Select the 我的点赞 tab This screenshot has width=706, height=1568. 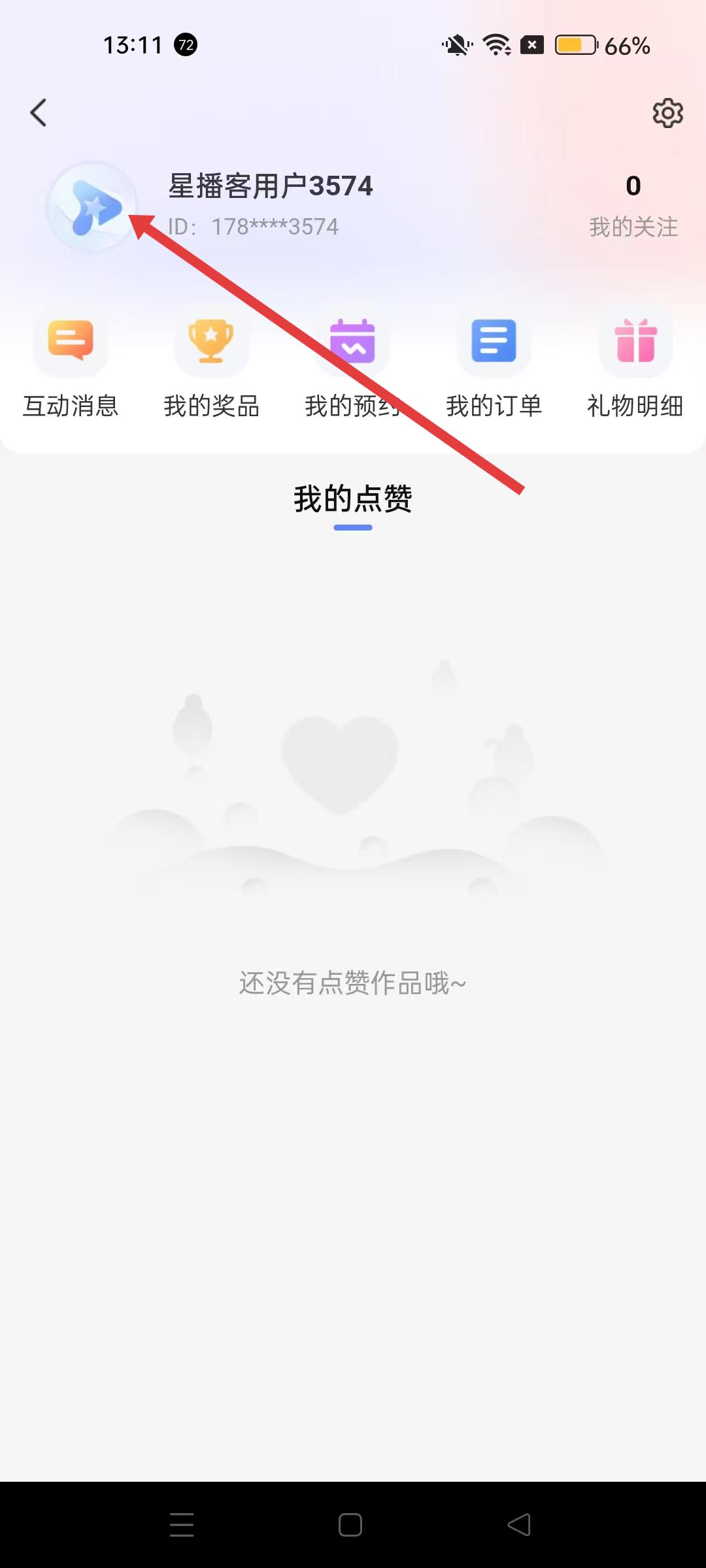tap(352, 500)
